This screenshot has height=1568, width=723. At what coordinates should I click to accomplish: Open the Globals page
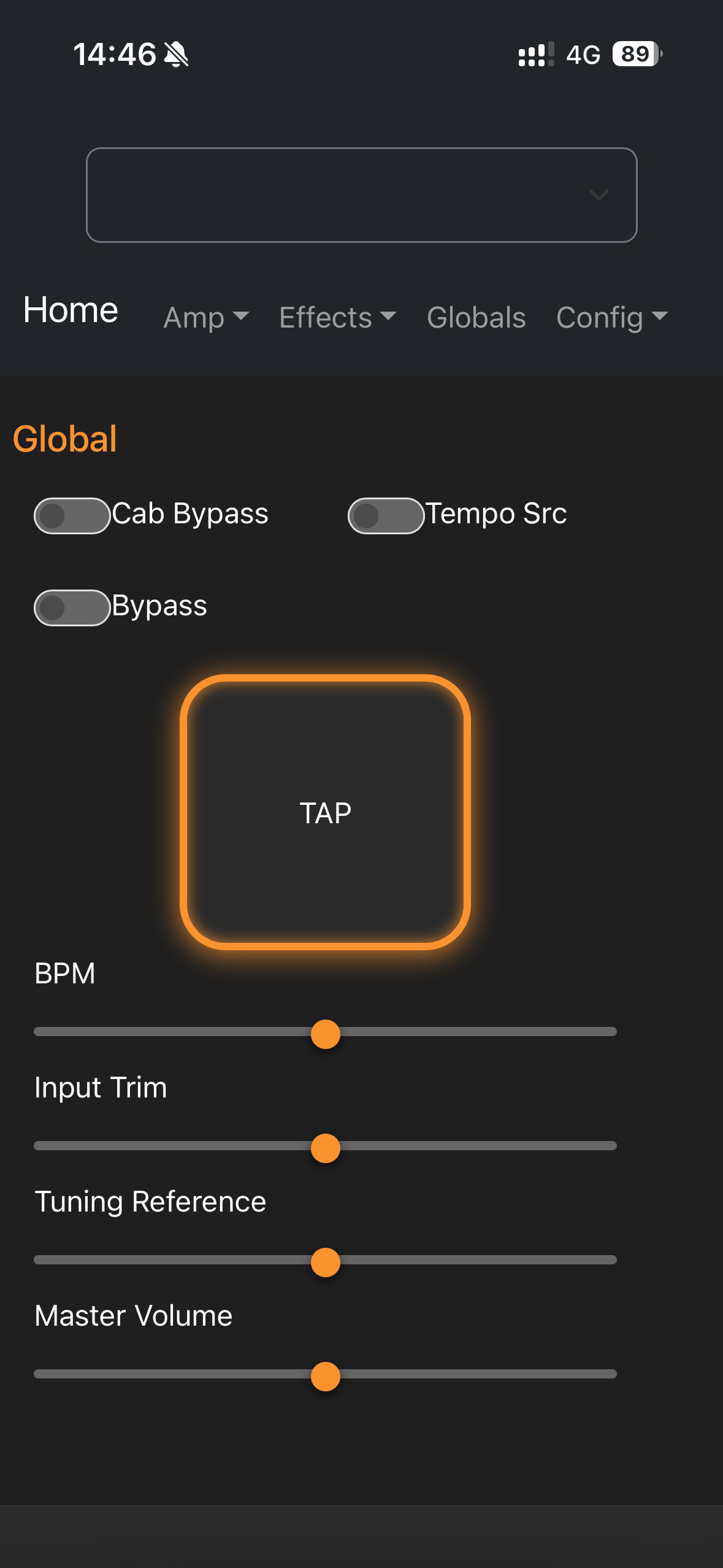tap(476, 318)
